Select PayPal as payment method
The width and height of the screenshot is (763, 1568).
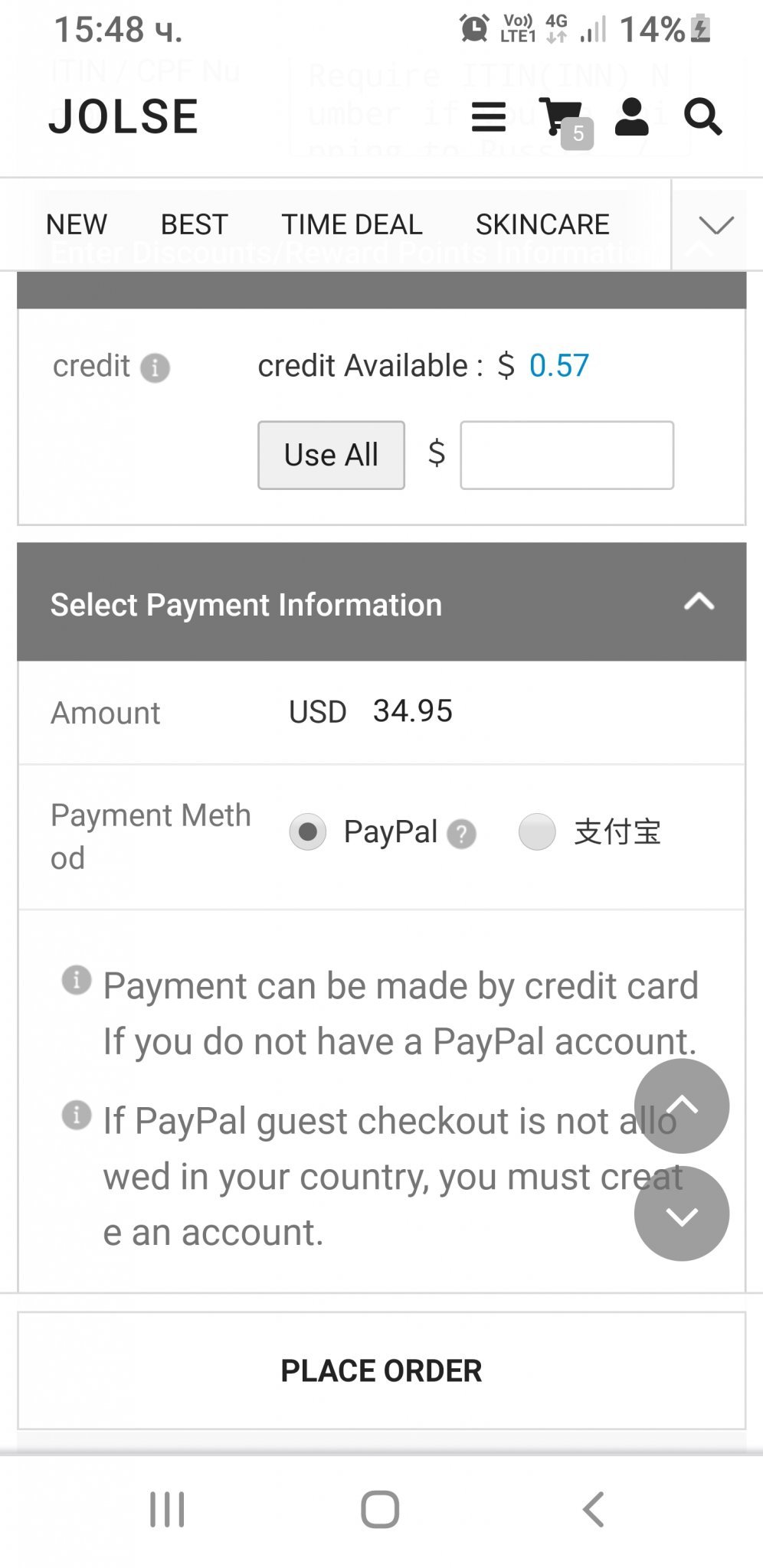pyautogui.click(x=308, y=832)
